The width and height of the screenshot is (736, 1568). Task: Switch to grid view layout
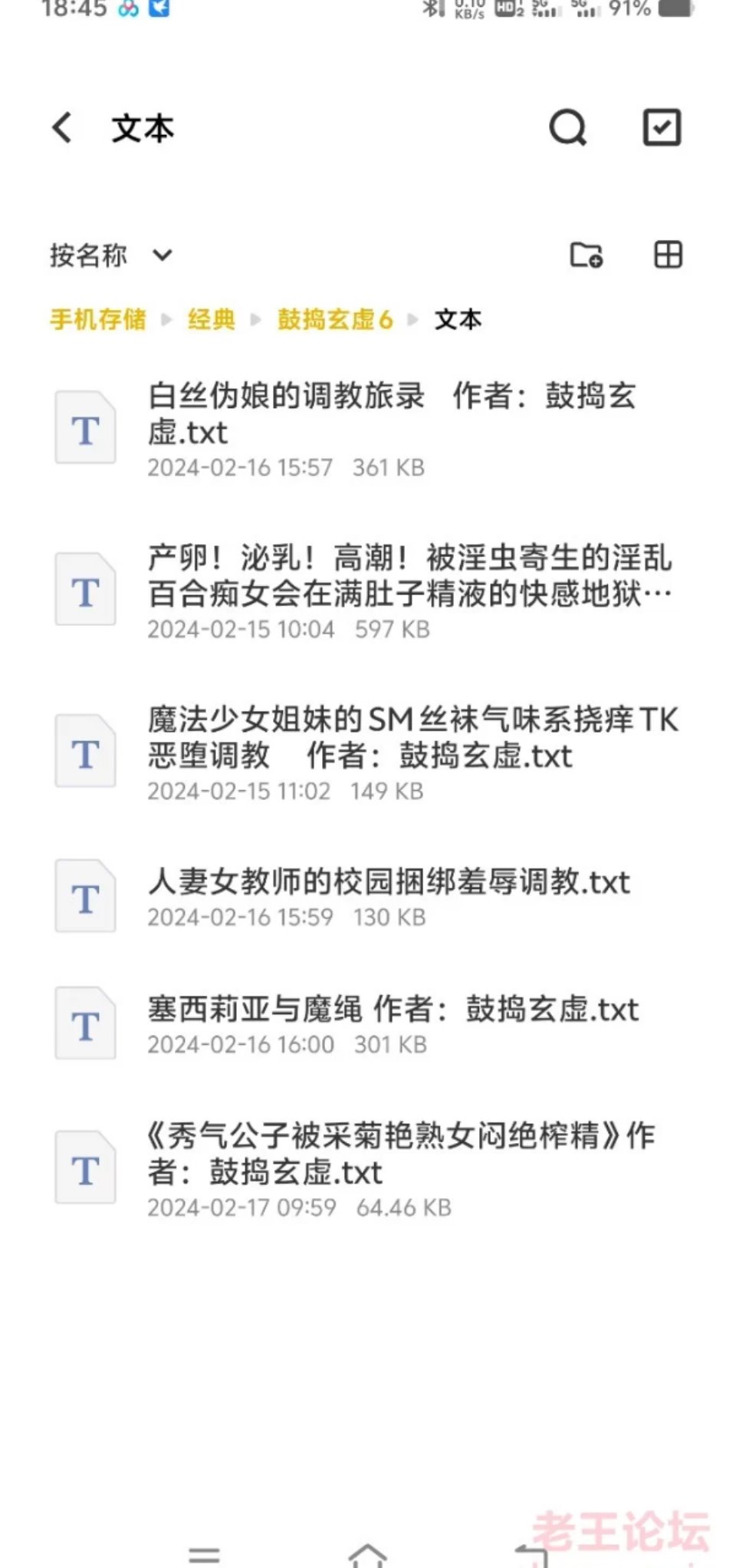point(668,255)
